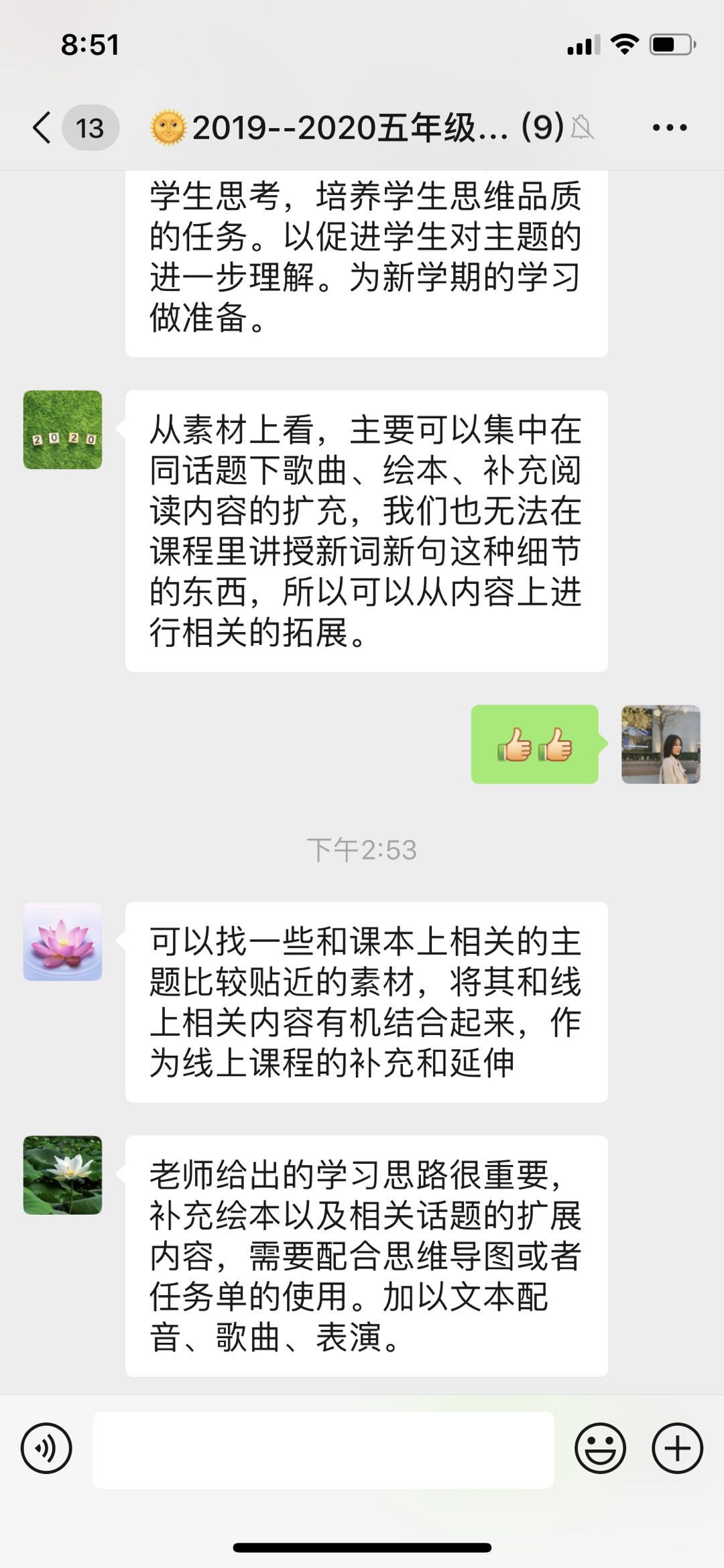Tap the message text field

(323, 1449)
